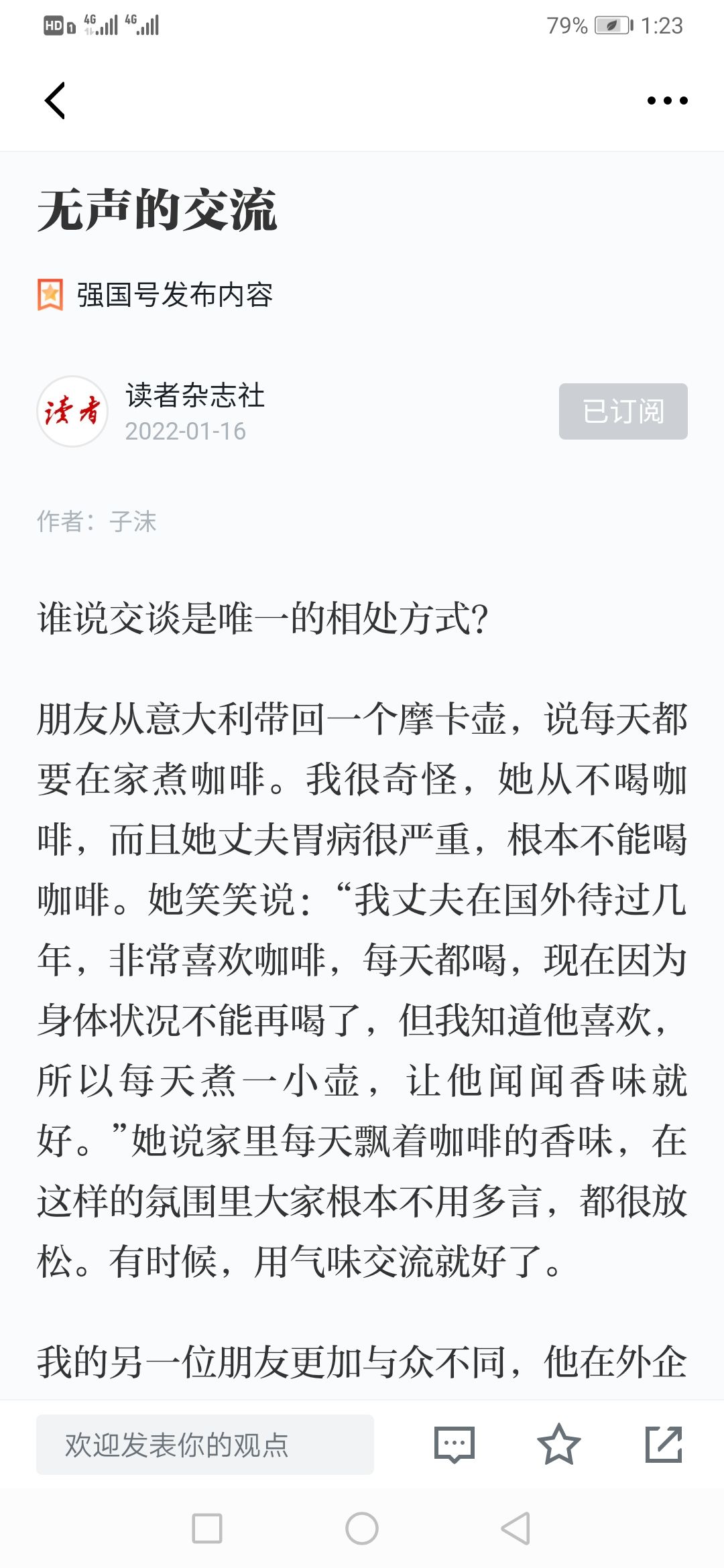The image size is (724, 1568).
Task: Go back using the top-left arrow
Action: [55, 101]
